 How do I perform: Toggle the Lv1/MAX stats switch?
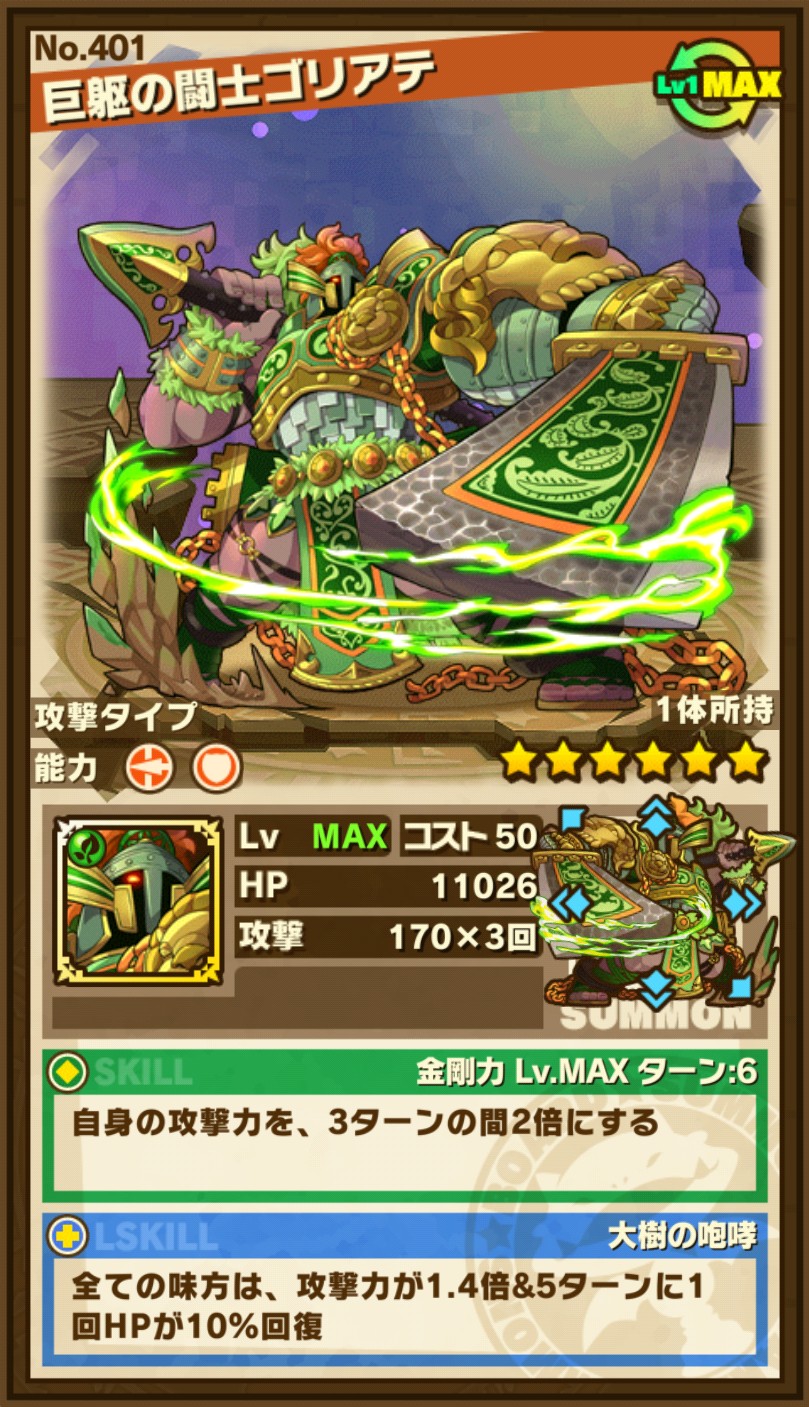coord(718,84)
